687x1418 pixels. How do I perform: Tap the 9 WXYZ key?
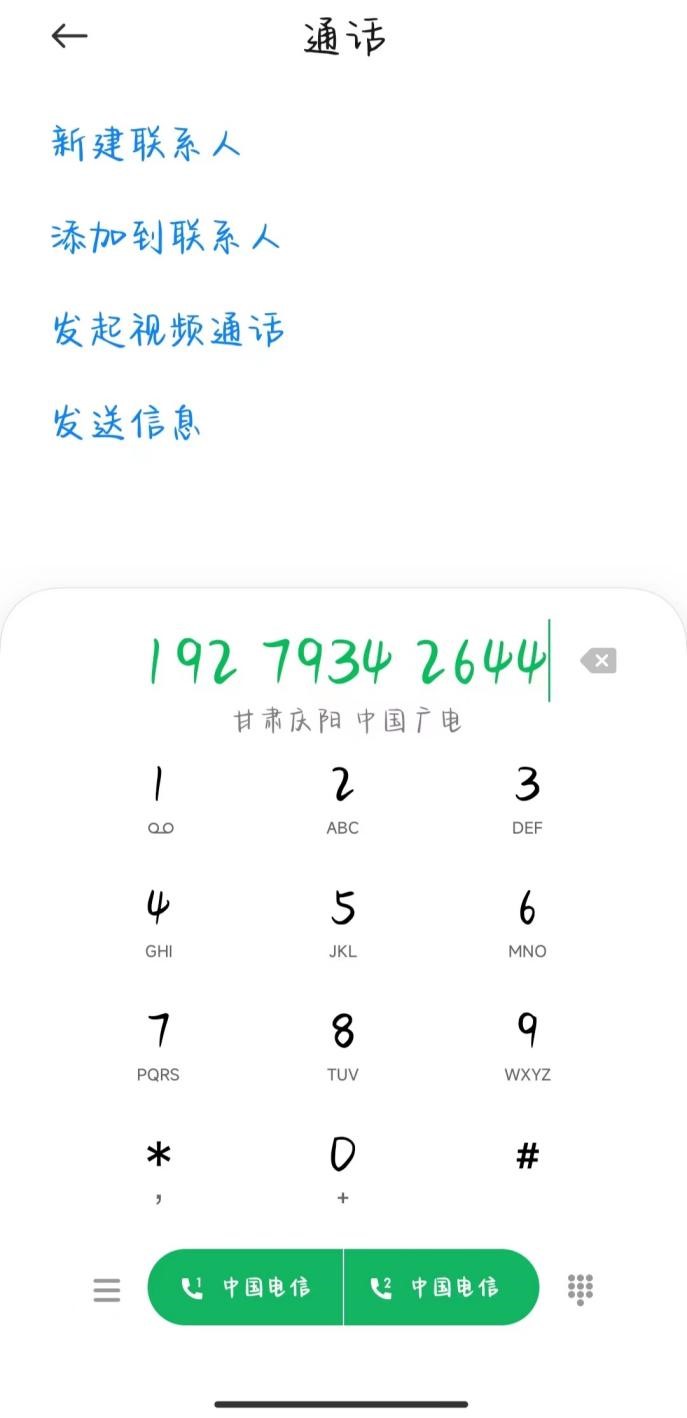pos(527,1046)
